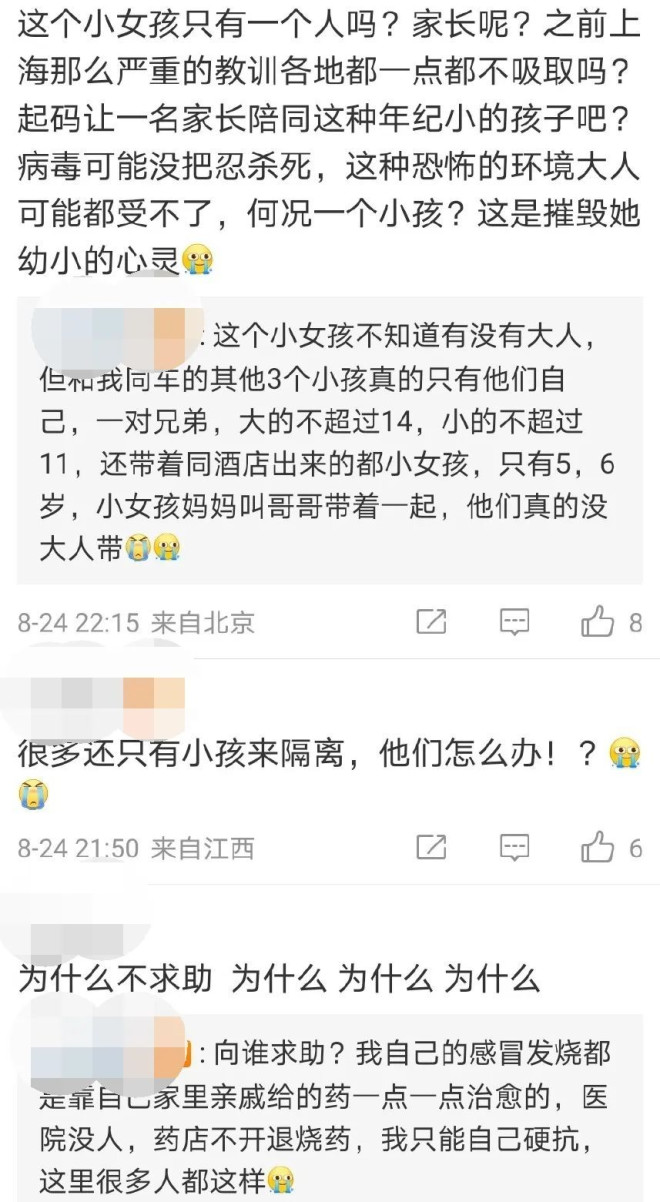Reply to the comment posted 8-24 22:15
660x1202 pixels.
[x=514, y=622]
